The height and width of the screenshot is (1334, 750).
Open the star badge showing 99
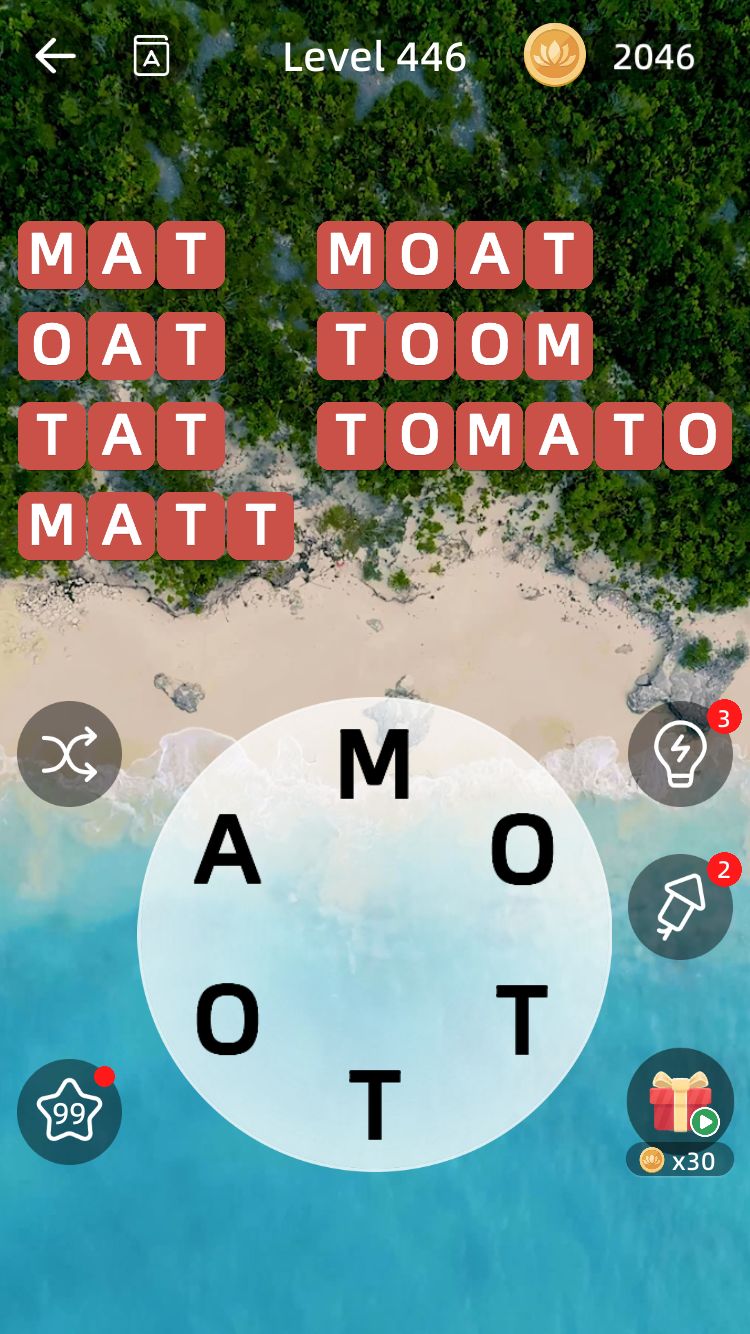tap(70, 1112)
